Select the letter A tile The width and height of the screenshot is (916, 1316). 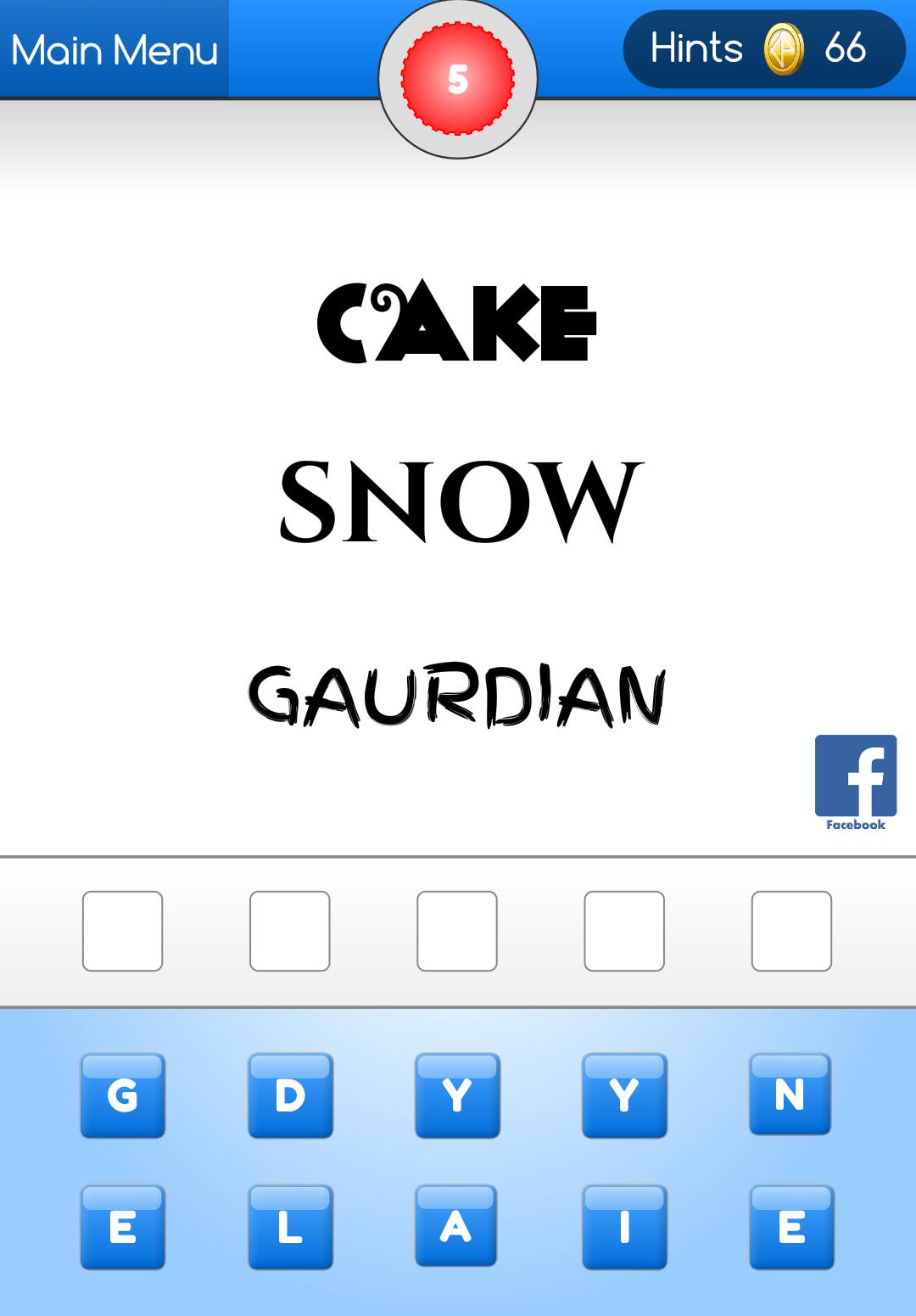click(x=456, y=1224)
